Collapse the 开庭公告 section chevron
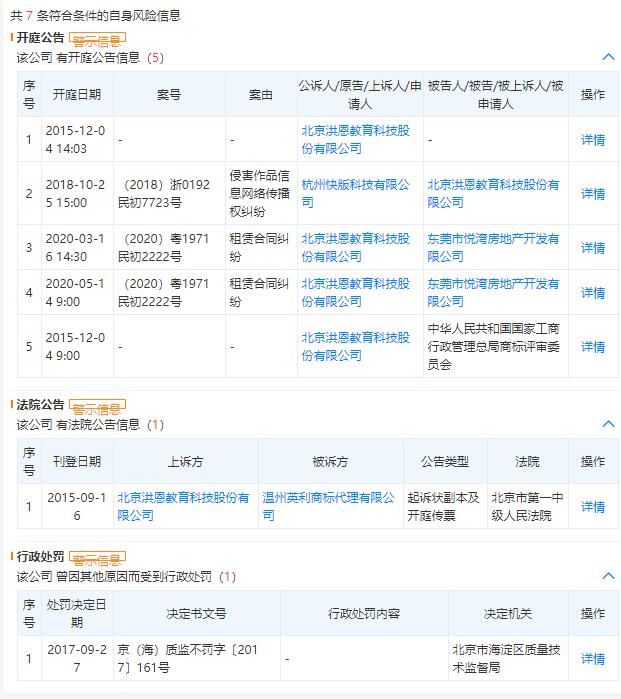Image resolution: width=621 pixels, height=699 pixels. click(608, 58)
